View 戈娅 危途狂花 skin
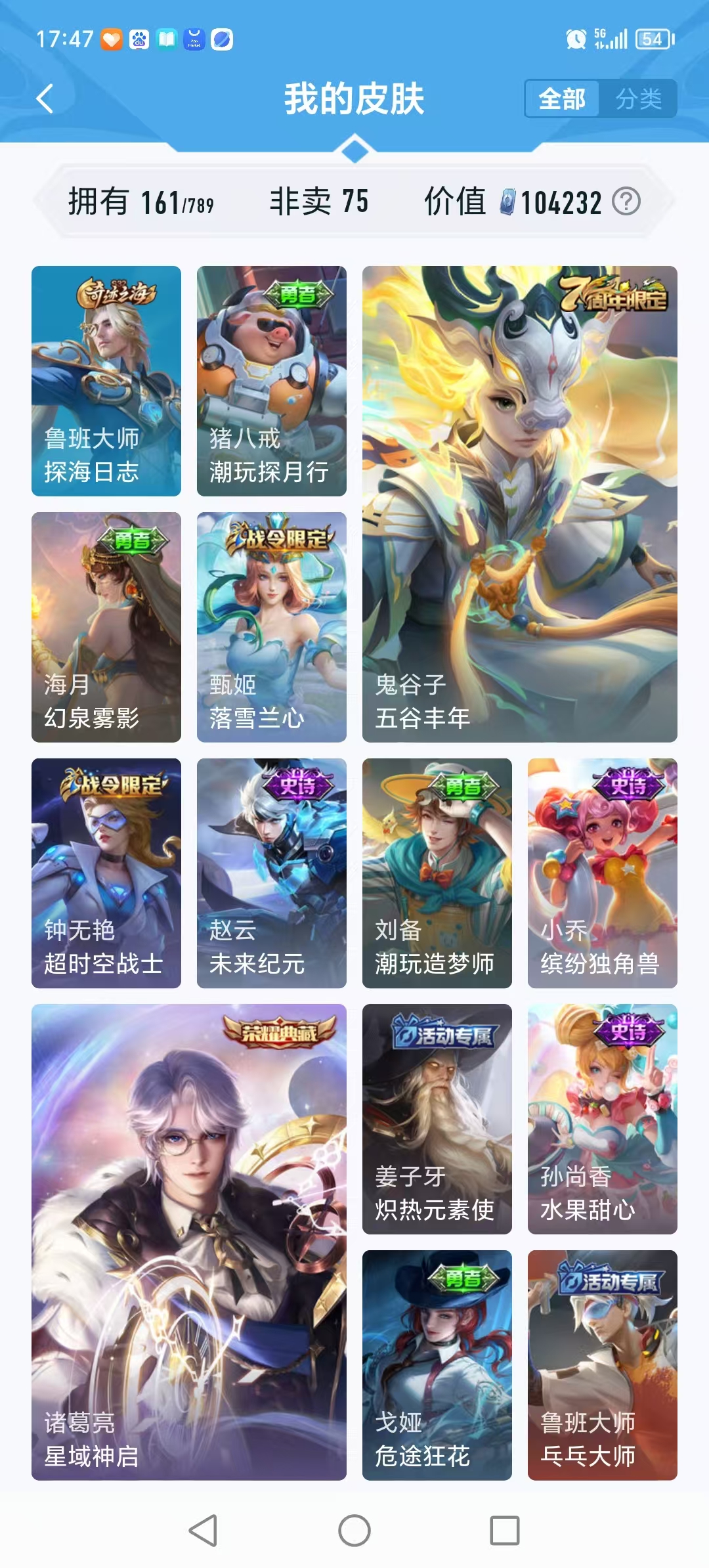 point(437,1365)
